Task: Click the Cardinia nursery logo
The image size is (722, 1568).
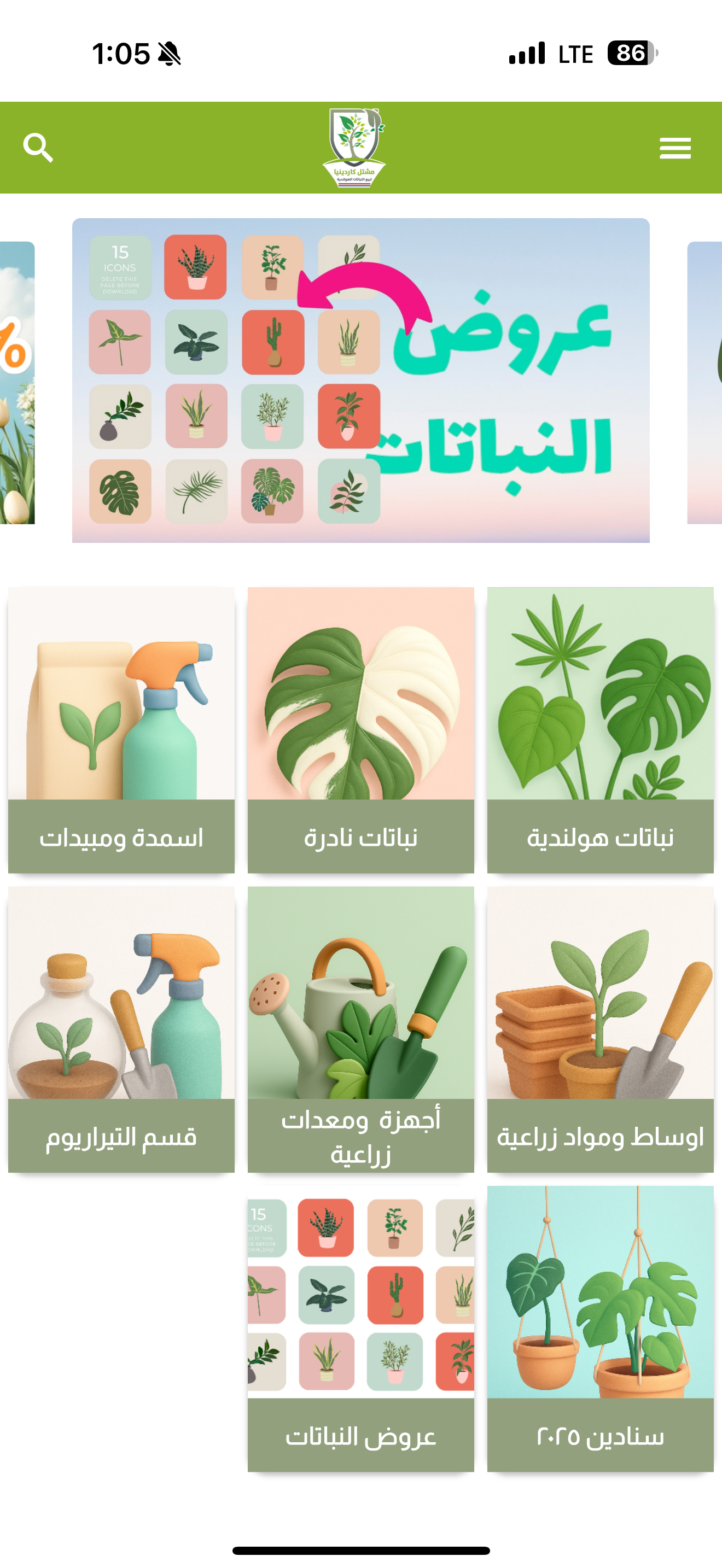Action: click(355, 148)
